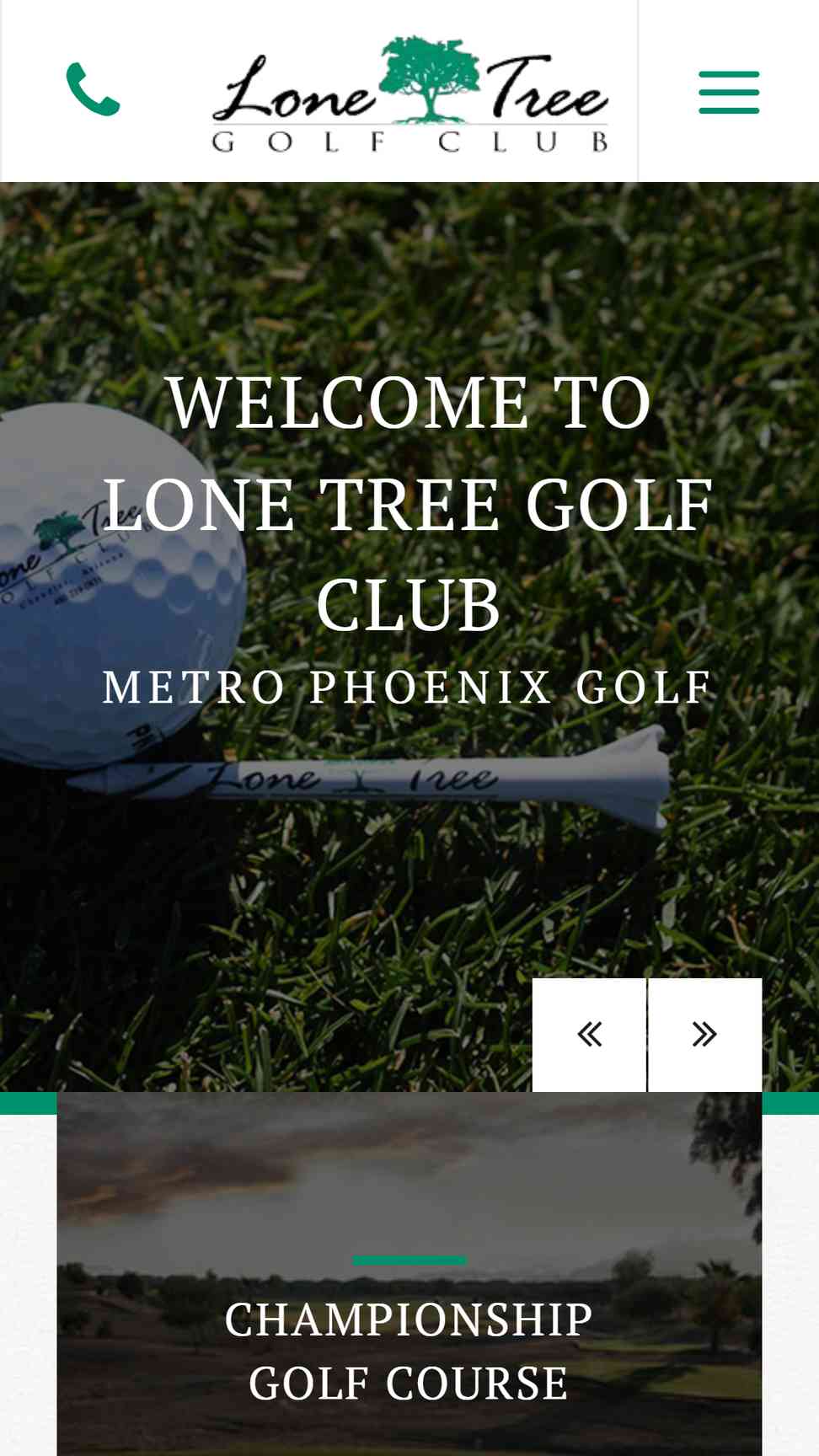Tap the Lone Tree Golf Club logo
819x1456 pixels.
coord(409,94)
